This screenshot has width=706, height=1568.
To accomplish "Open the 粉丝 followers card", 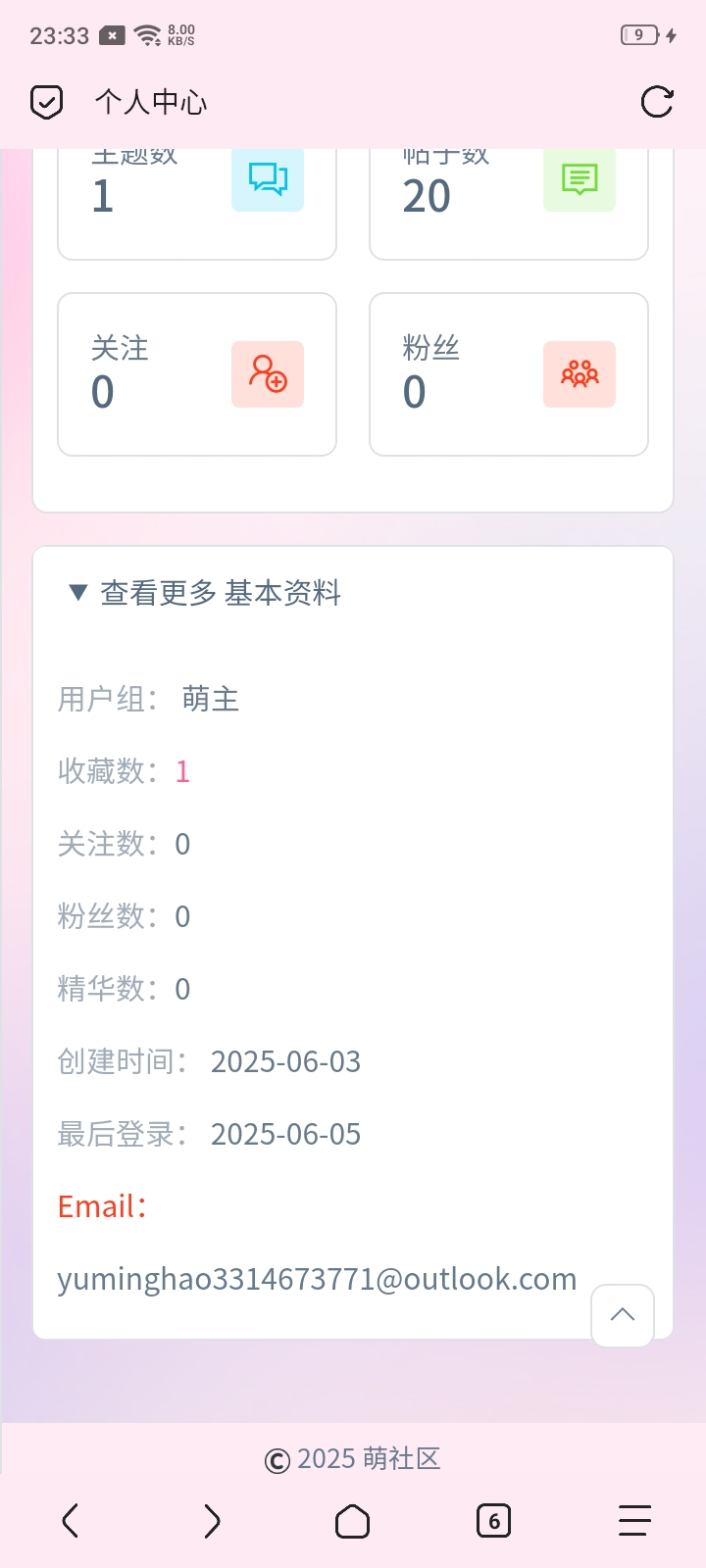I will pos(509,374).
